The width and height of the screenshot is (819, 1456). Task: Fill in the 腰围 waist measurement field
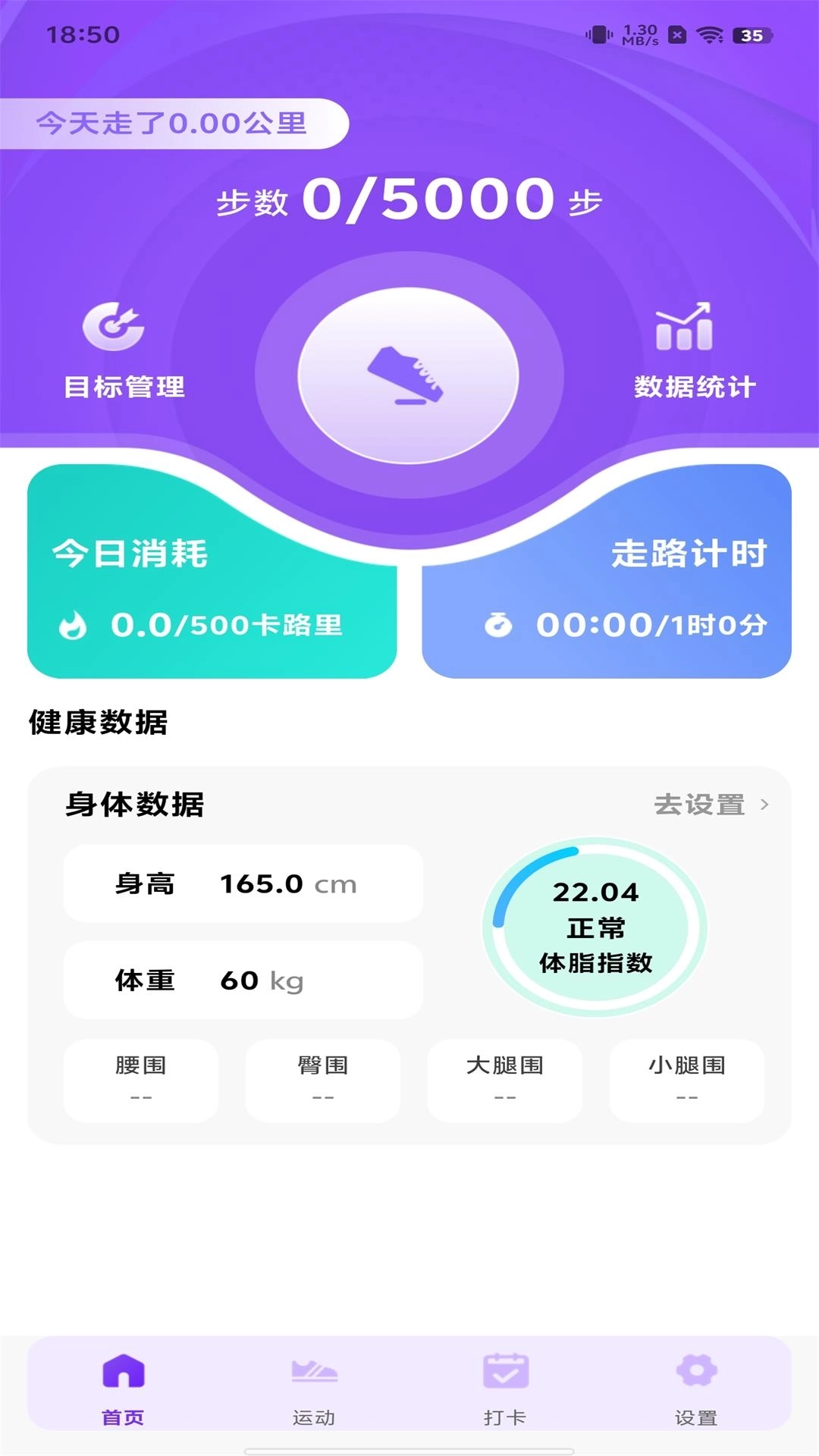141,1081
